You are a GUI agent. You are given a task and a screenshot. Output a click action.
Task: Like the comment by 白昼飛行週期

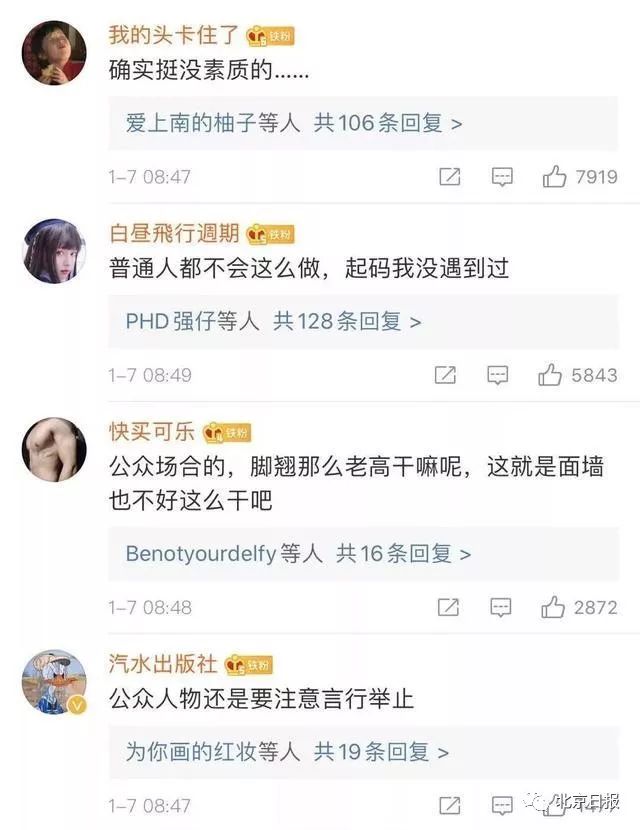coord(550,375)
